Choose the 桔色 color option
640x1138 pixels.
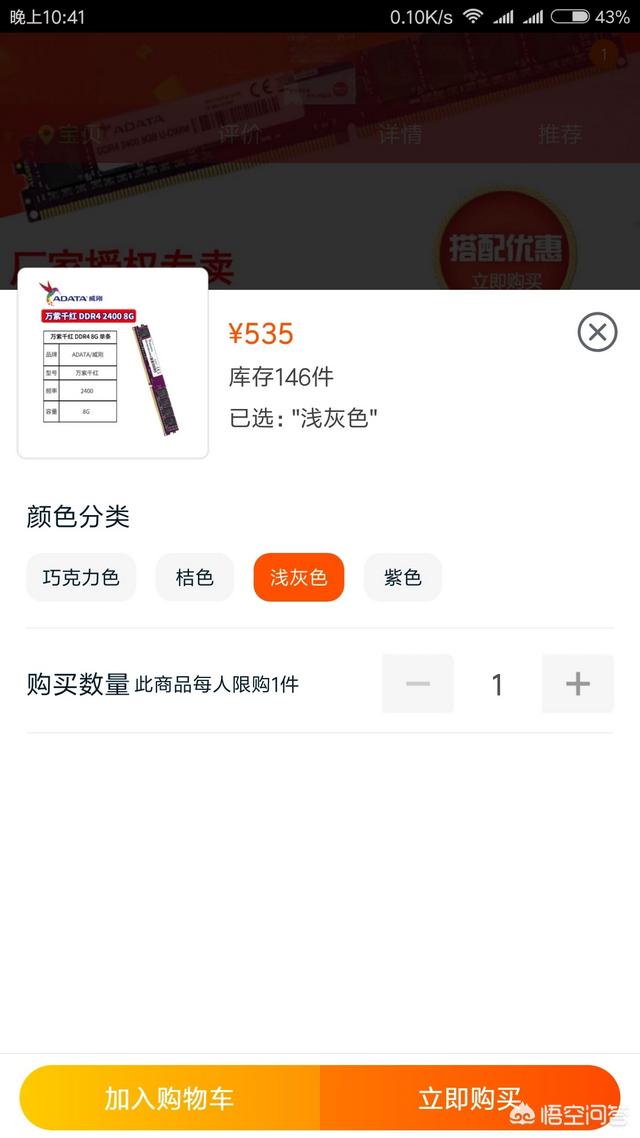point(195,577)
